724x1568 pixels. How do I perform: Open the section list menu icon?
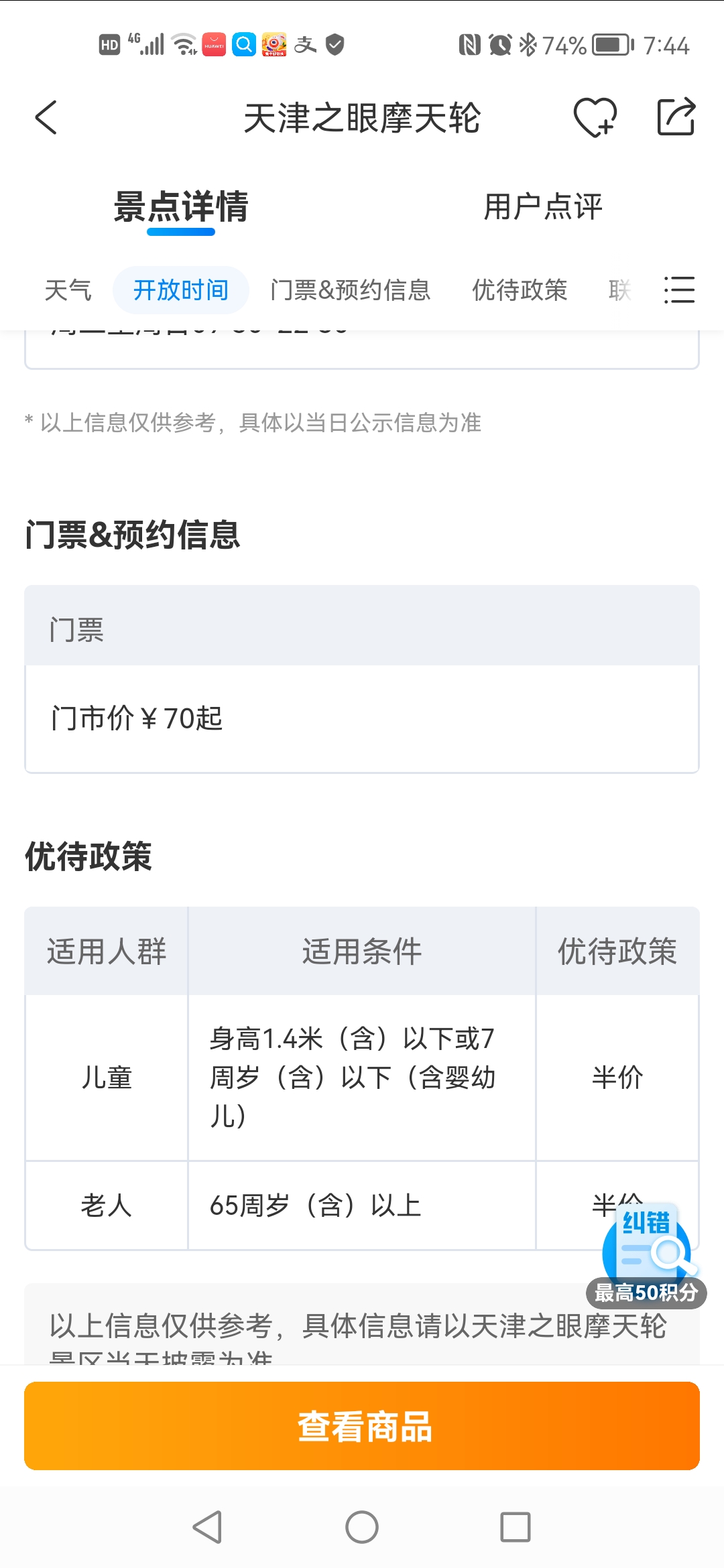tap(679, 290)
